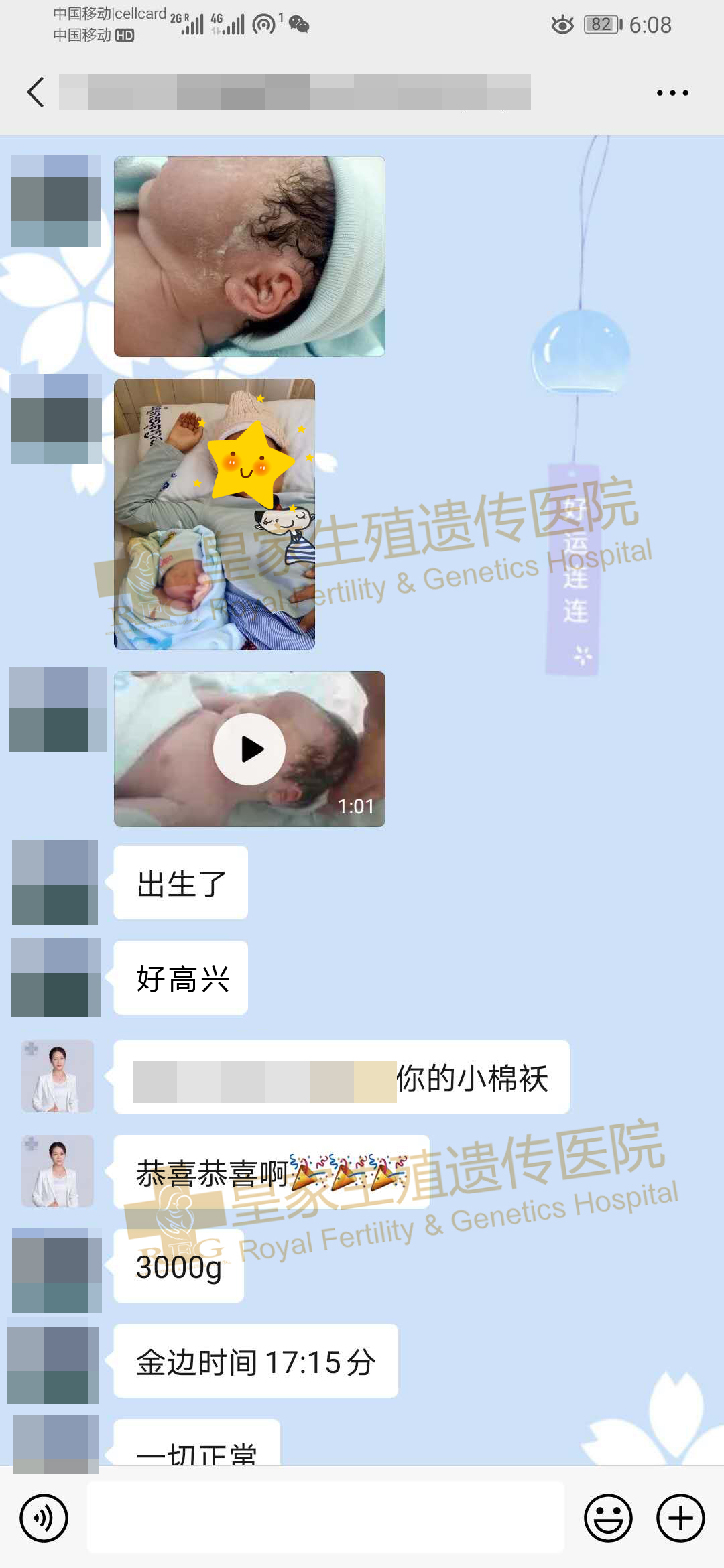Viewport: 724px width, 1568px height.
Task: Go back to the chat list
Action: click(x=36, y=92)
